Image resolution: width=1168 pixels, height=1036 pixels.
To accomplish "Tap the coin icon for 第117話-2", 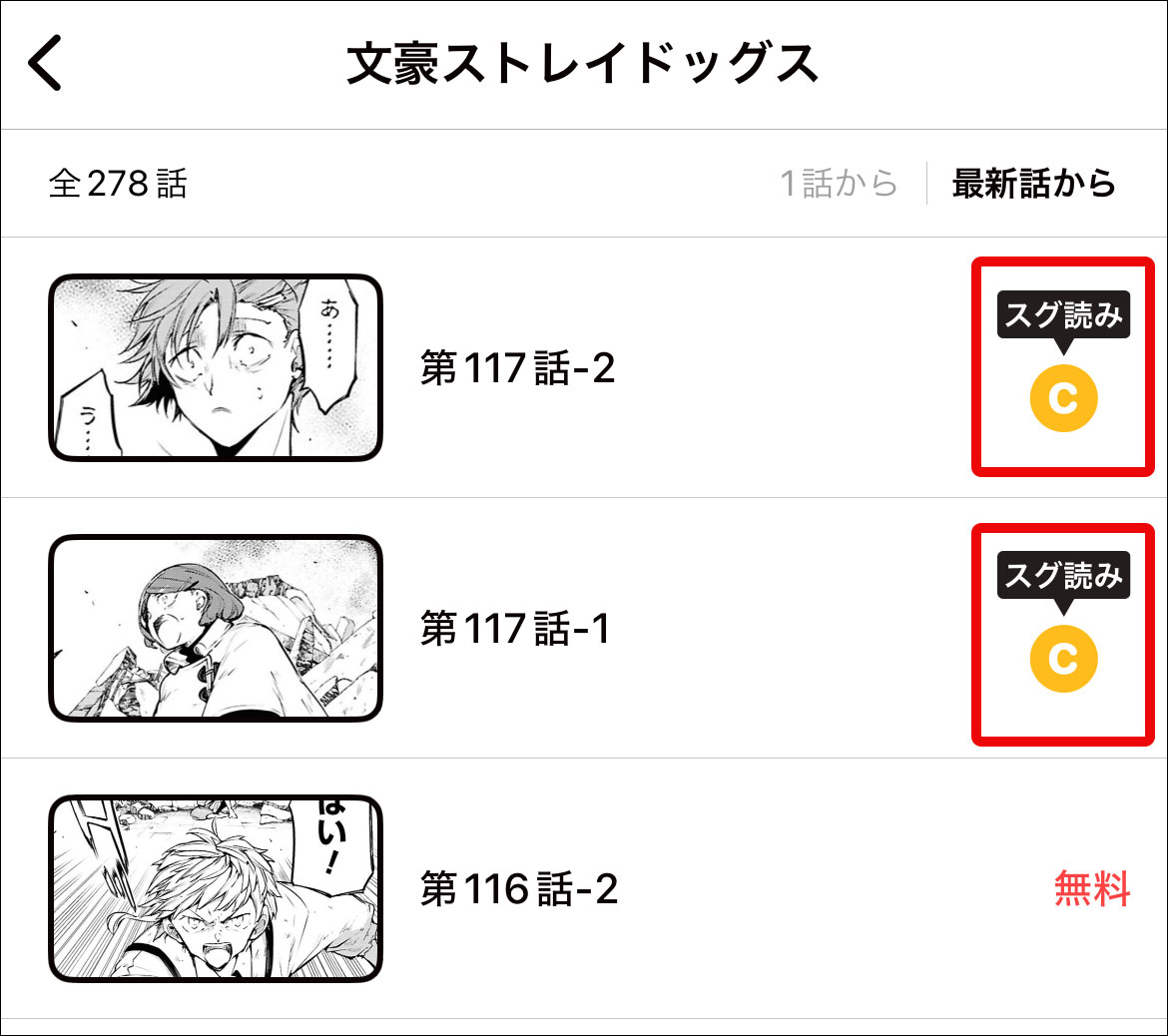I will (1063, 399).
